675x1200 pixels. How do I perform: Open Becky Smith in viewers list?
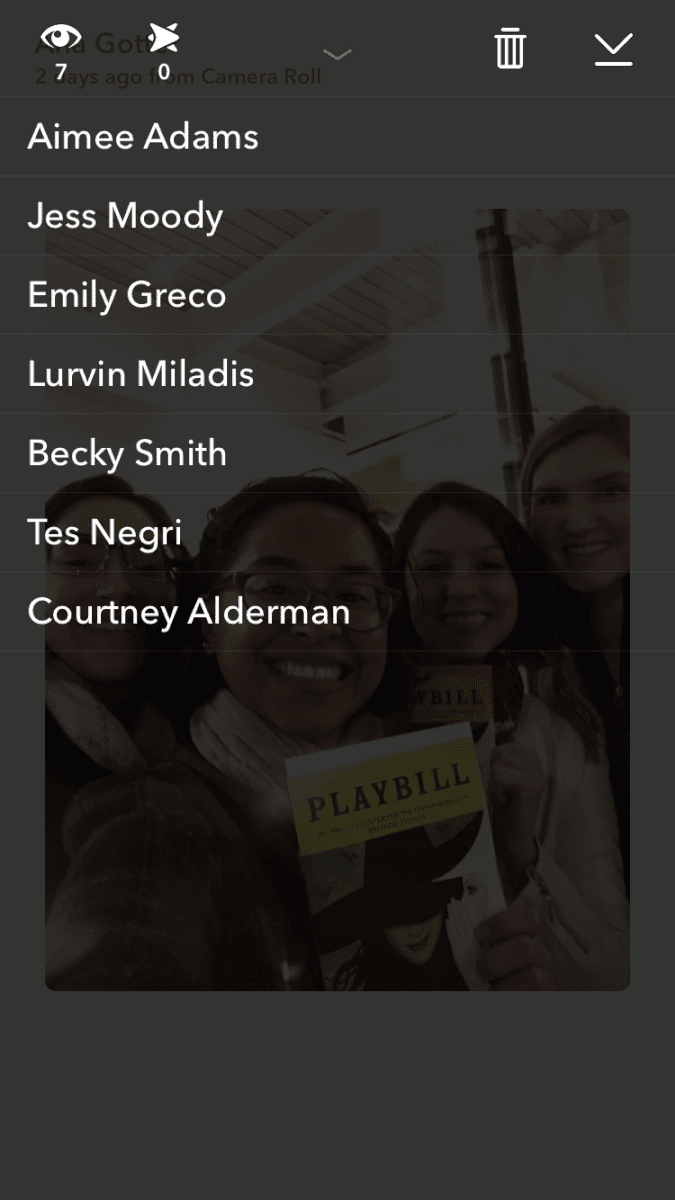tap(337, 453)
